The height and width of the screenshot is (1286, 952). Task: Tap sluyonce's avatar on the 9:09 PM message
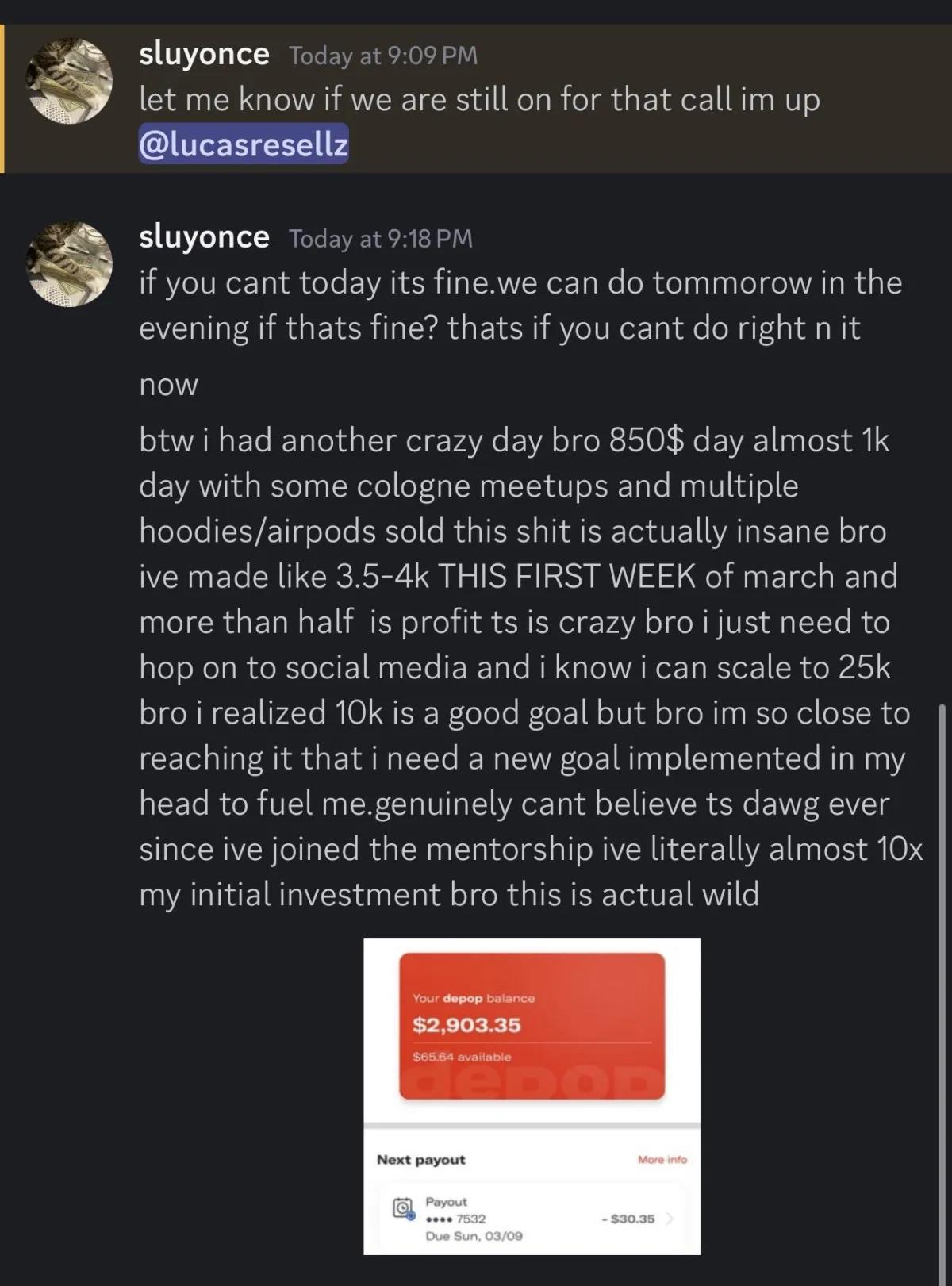click(x=70, y=80)
